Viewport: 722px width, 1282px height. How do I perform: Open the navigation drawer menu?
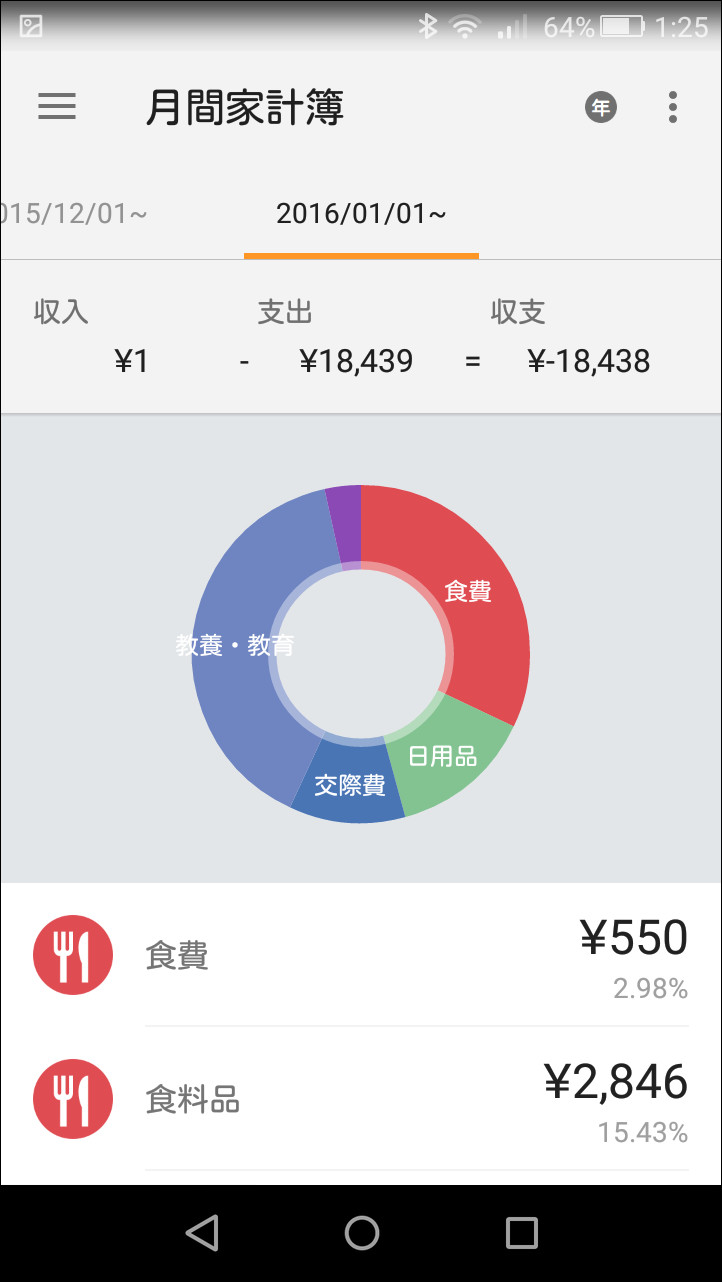click(x=57, y=107)
